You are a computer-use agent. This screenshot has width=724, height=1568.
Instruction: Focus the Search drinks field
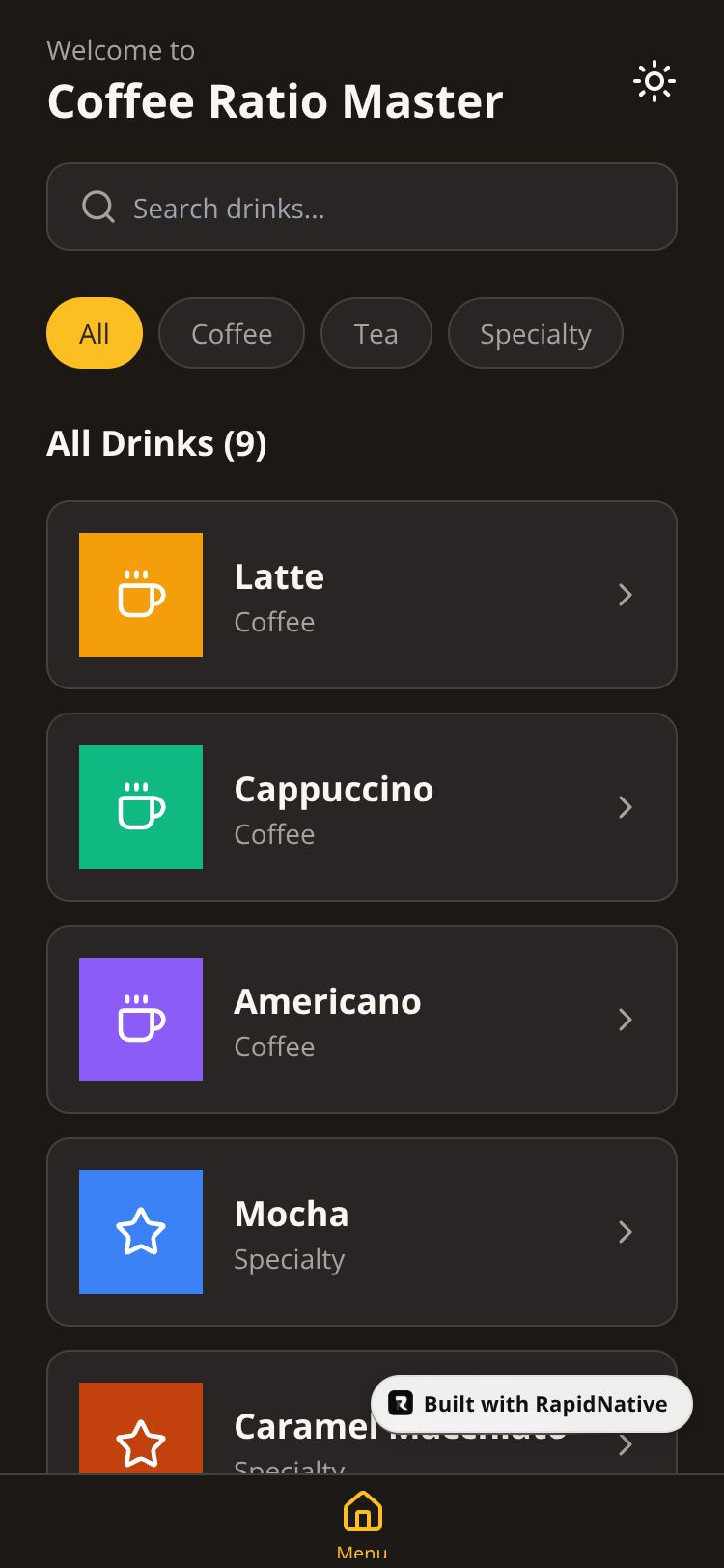point(362,208)
